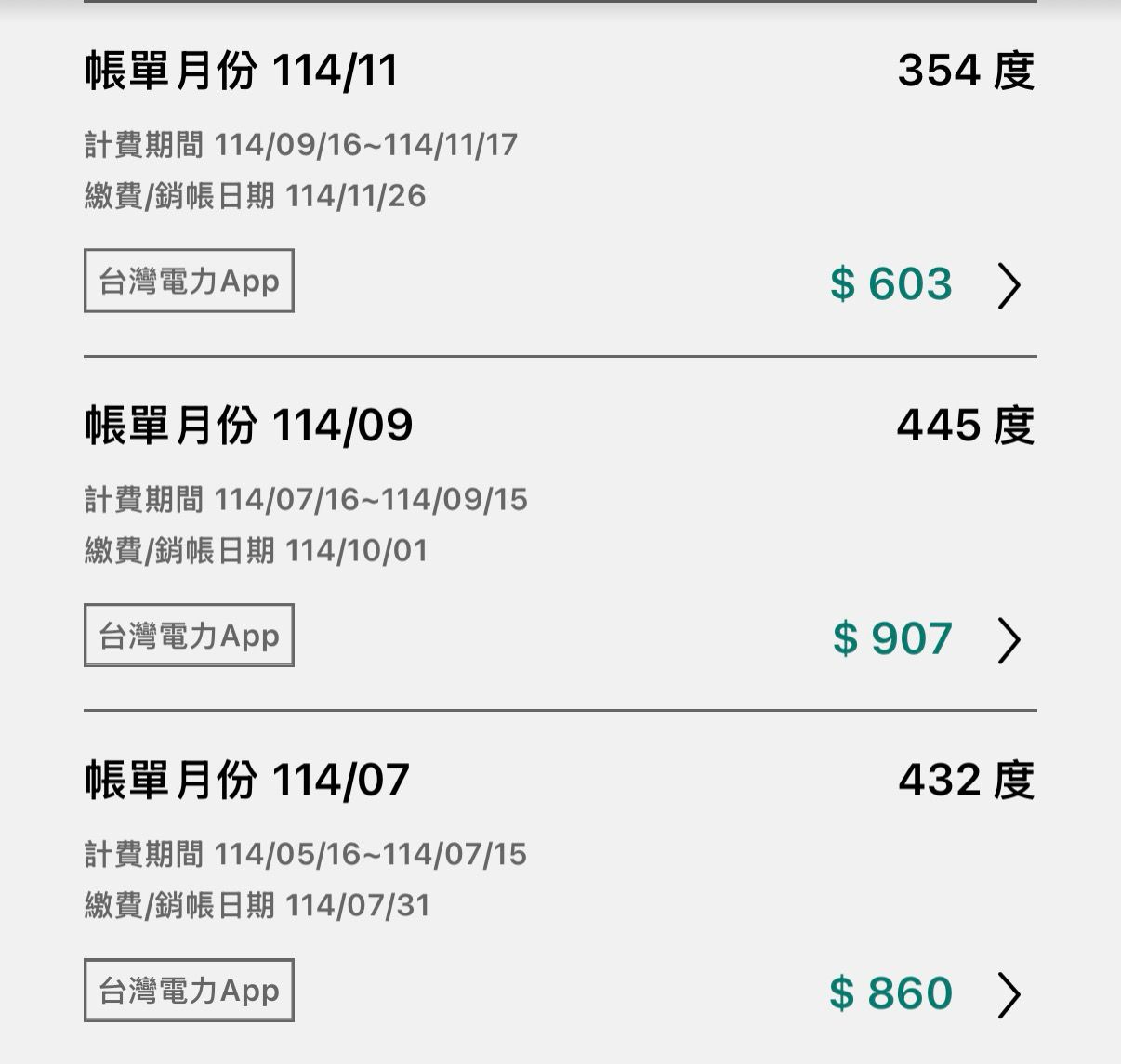Open the 114/07 bill details
Image resolution: width=1121 pixels, height=1064 pixels.
click(1009, 994)
